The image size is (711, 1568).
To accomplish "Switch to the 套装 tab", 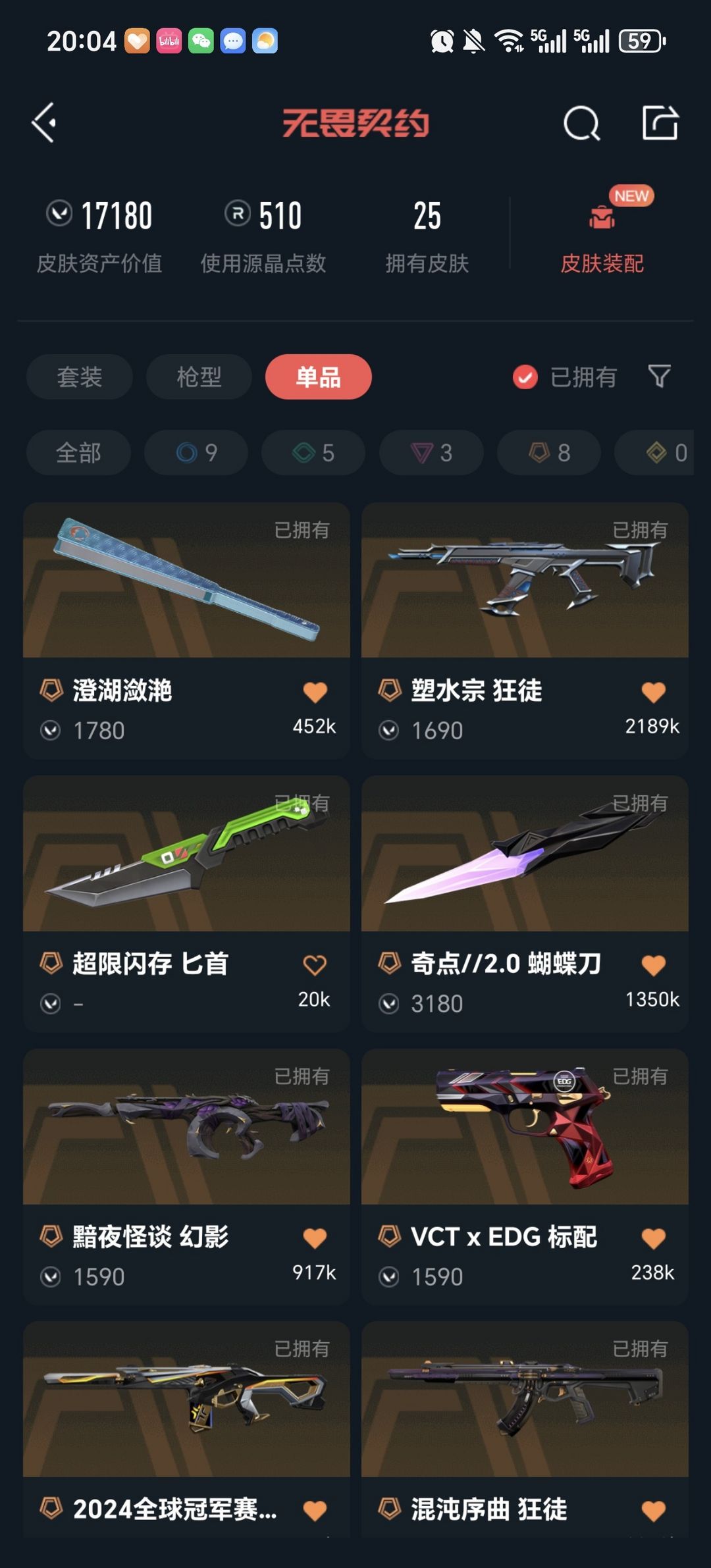I will click(79, 377).
